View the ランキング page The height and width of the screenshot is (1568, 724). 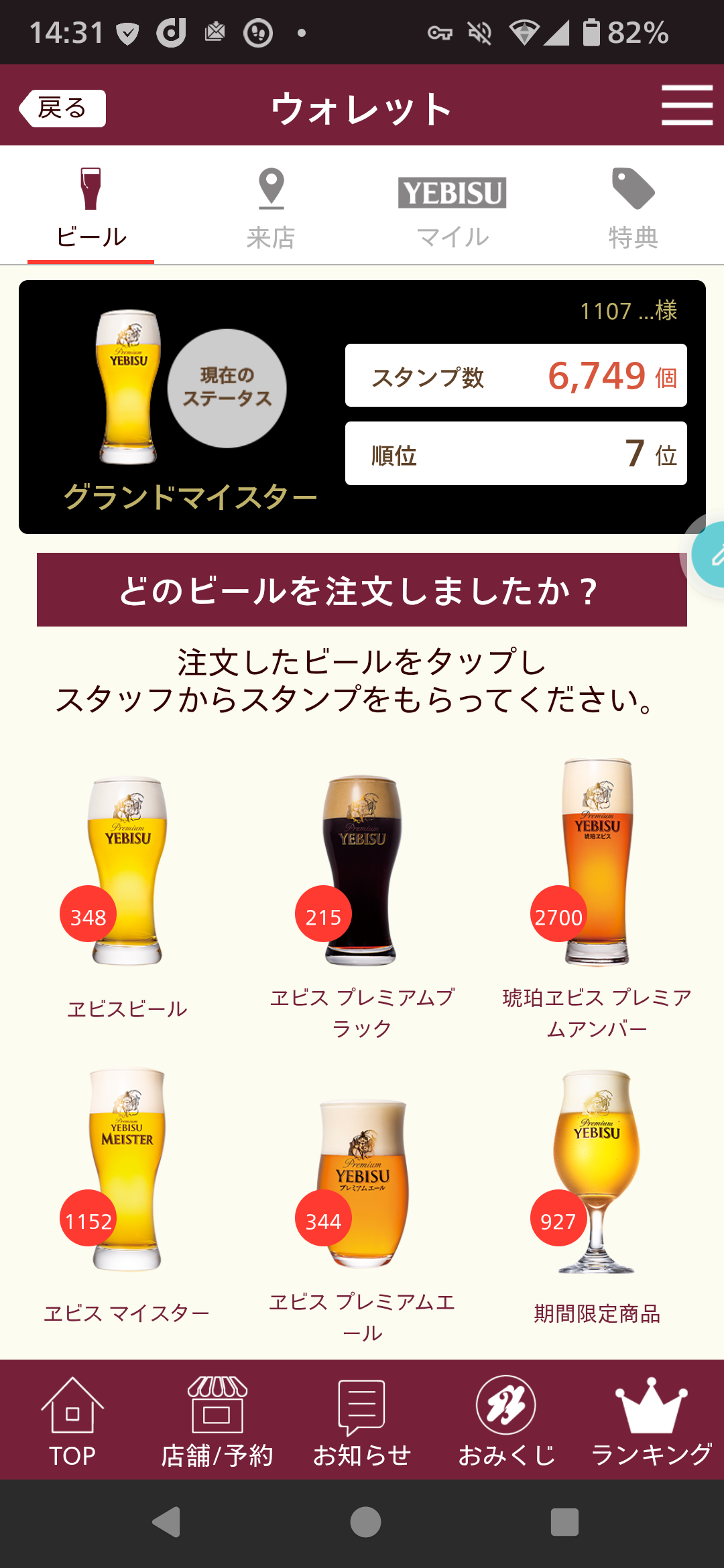pos(652,1421)
